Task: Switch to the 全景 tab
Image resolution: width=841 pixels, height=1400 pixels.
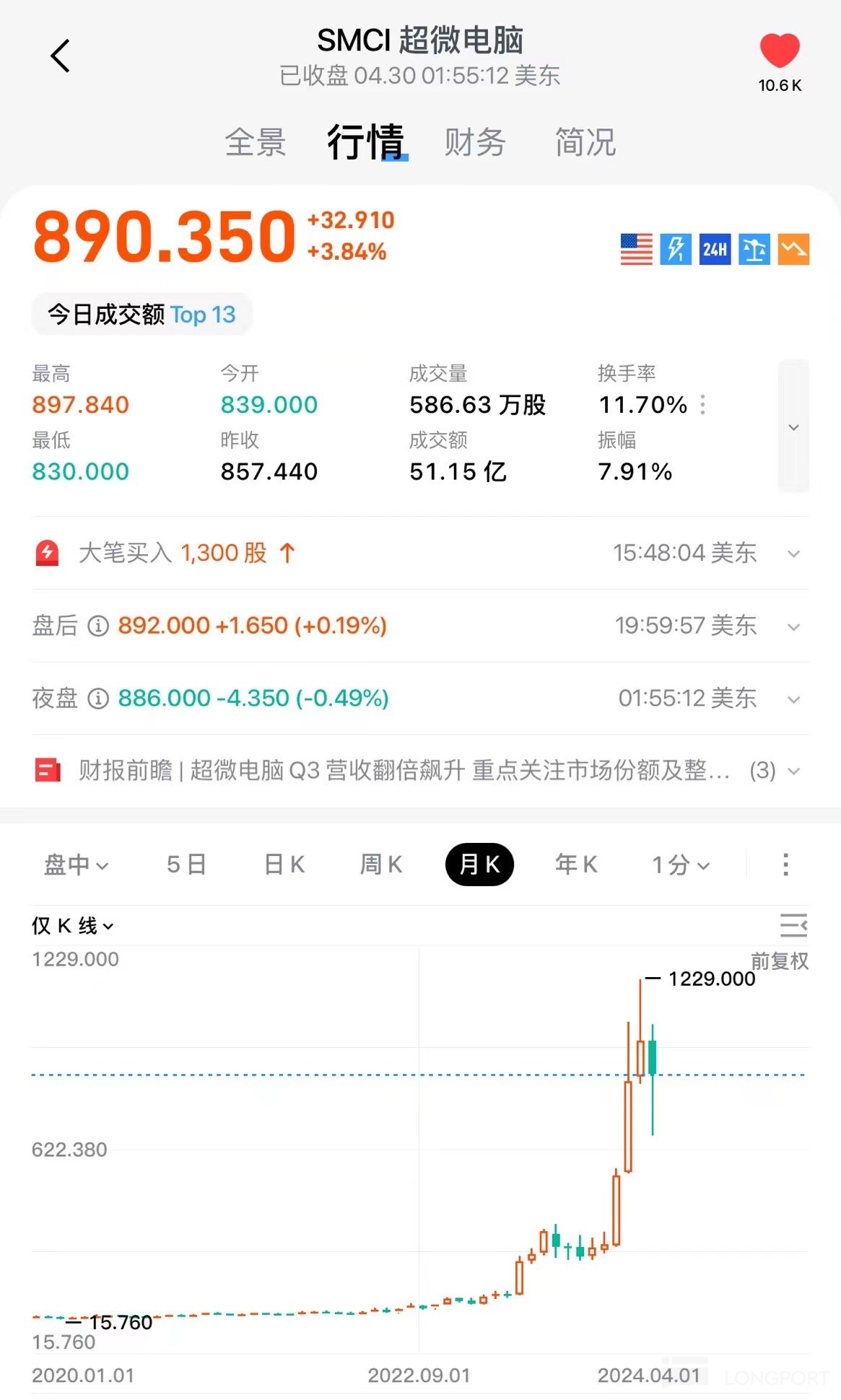Action: click(256, 142)
